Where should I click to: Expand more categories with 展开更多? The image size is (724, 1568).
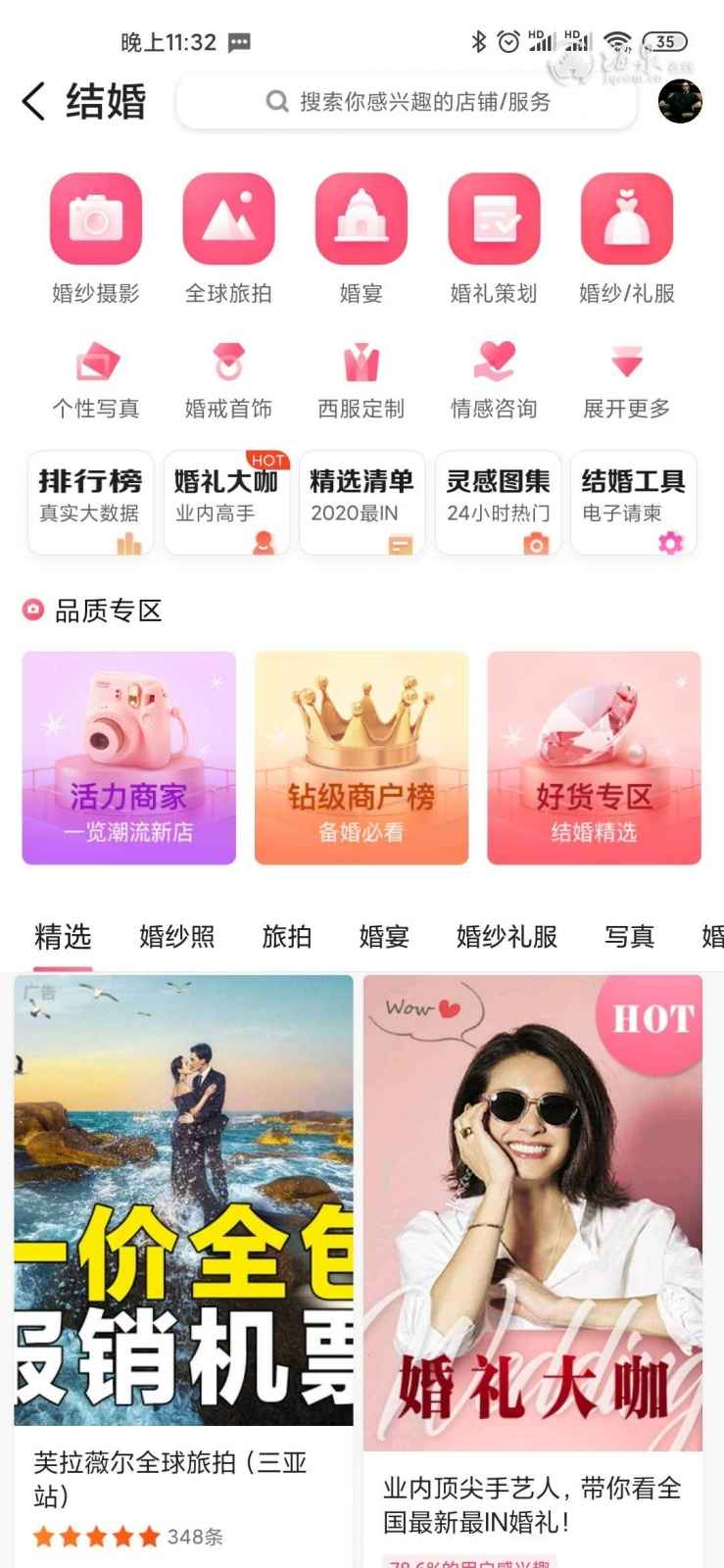click(x=627, y=380)
